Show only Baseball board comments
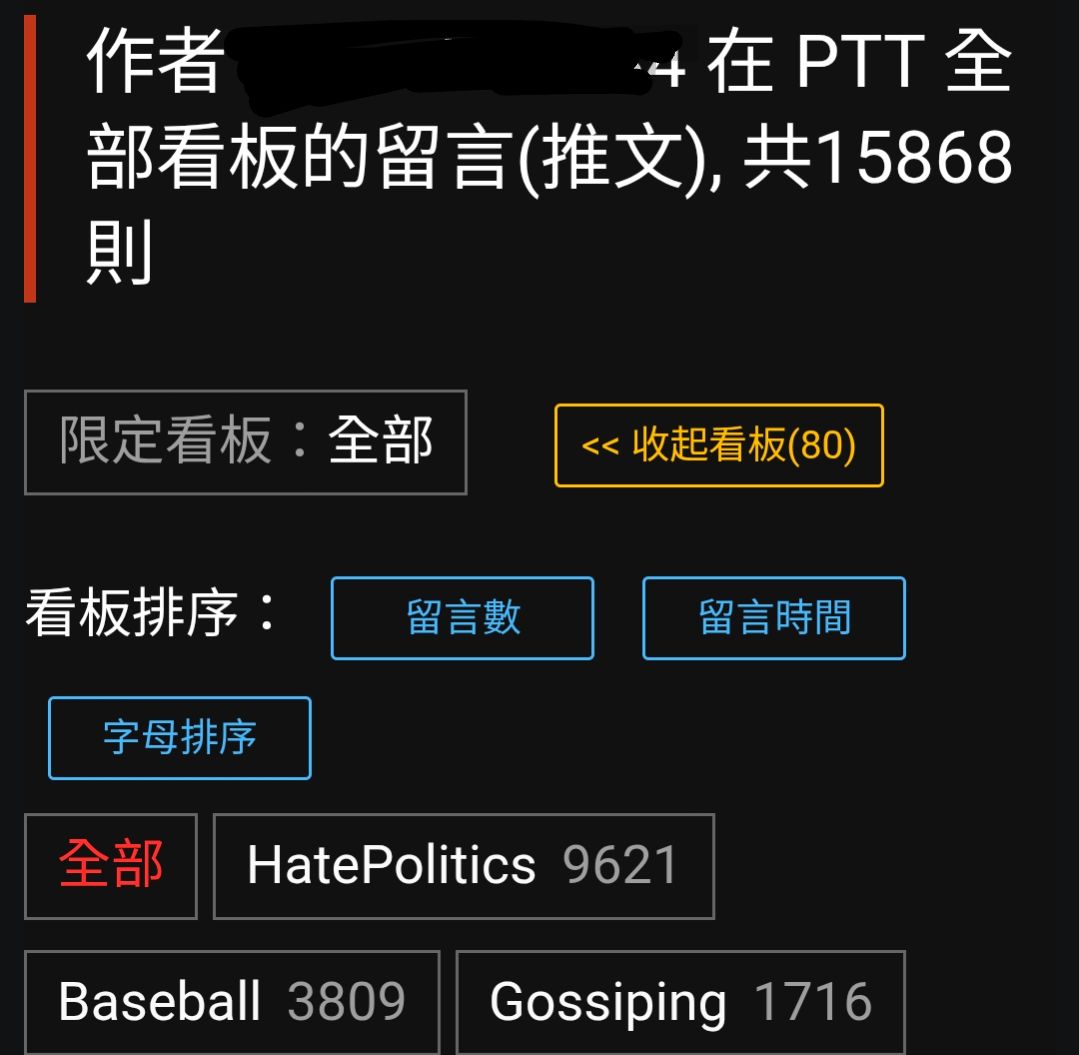 [232, 1001]
